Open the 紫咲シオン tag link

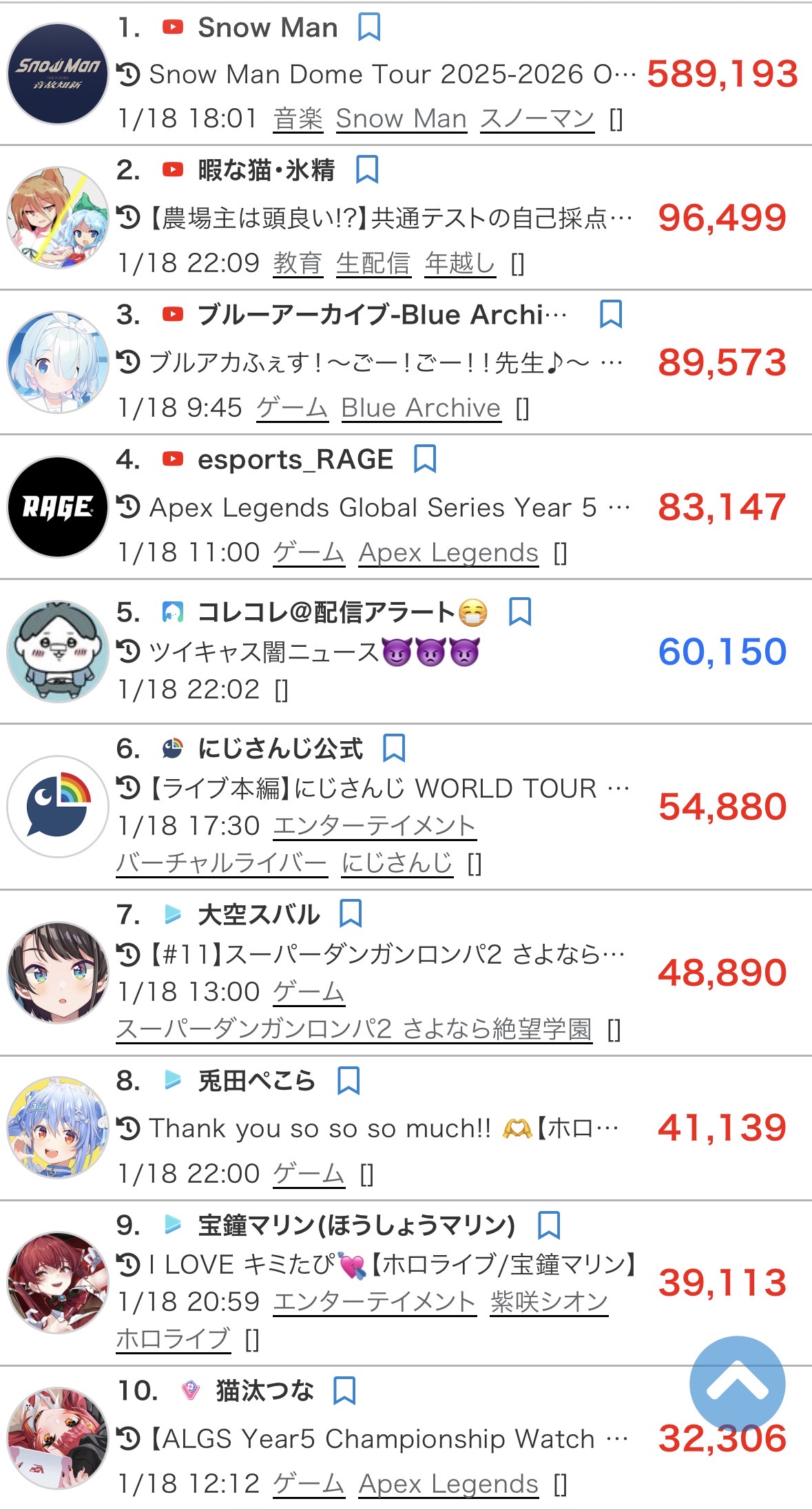548,1301
